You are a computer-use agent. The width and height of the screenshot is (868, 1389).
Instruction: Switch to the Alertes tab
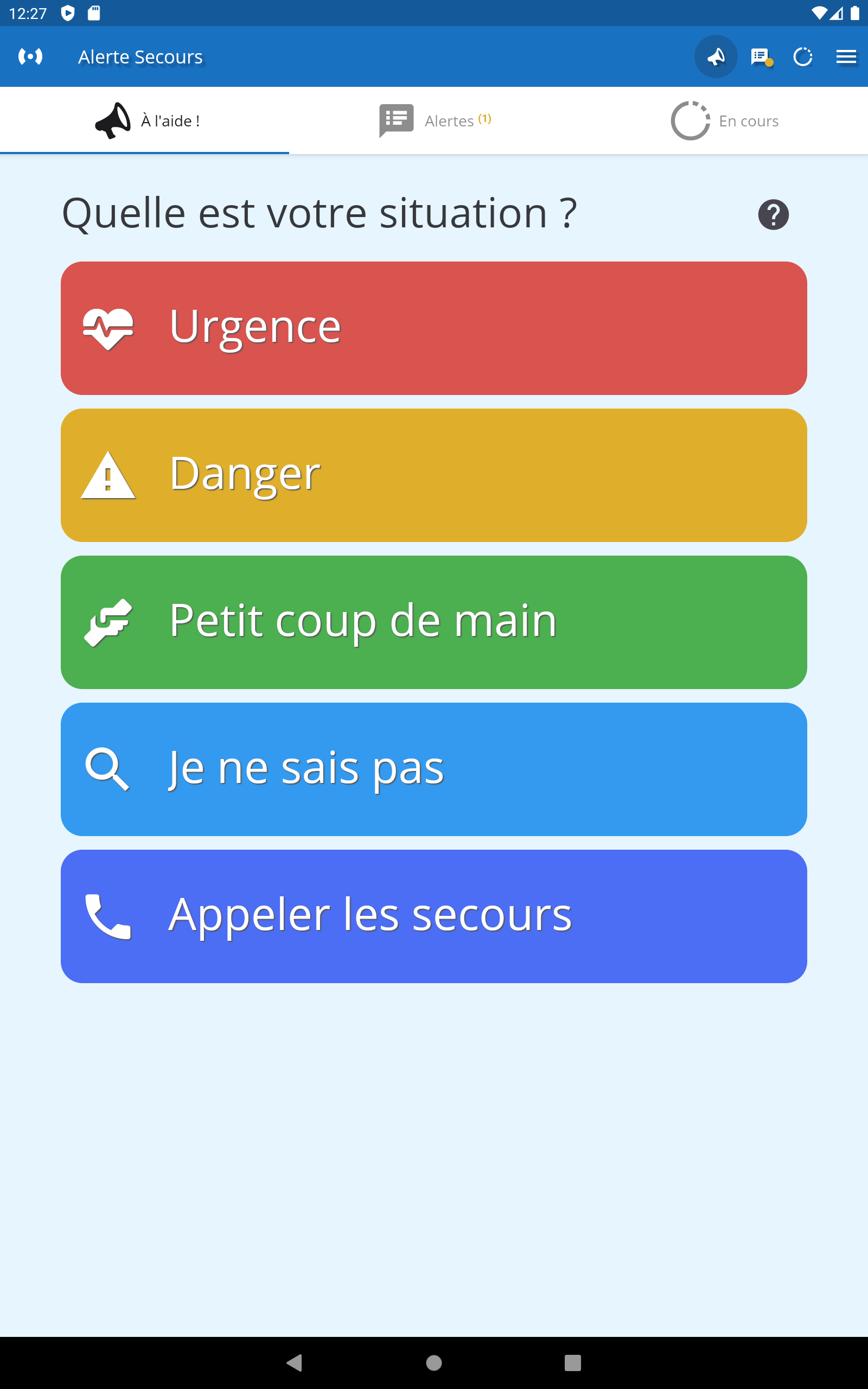pos(435,120)
